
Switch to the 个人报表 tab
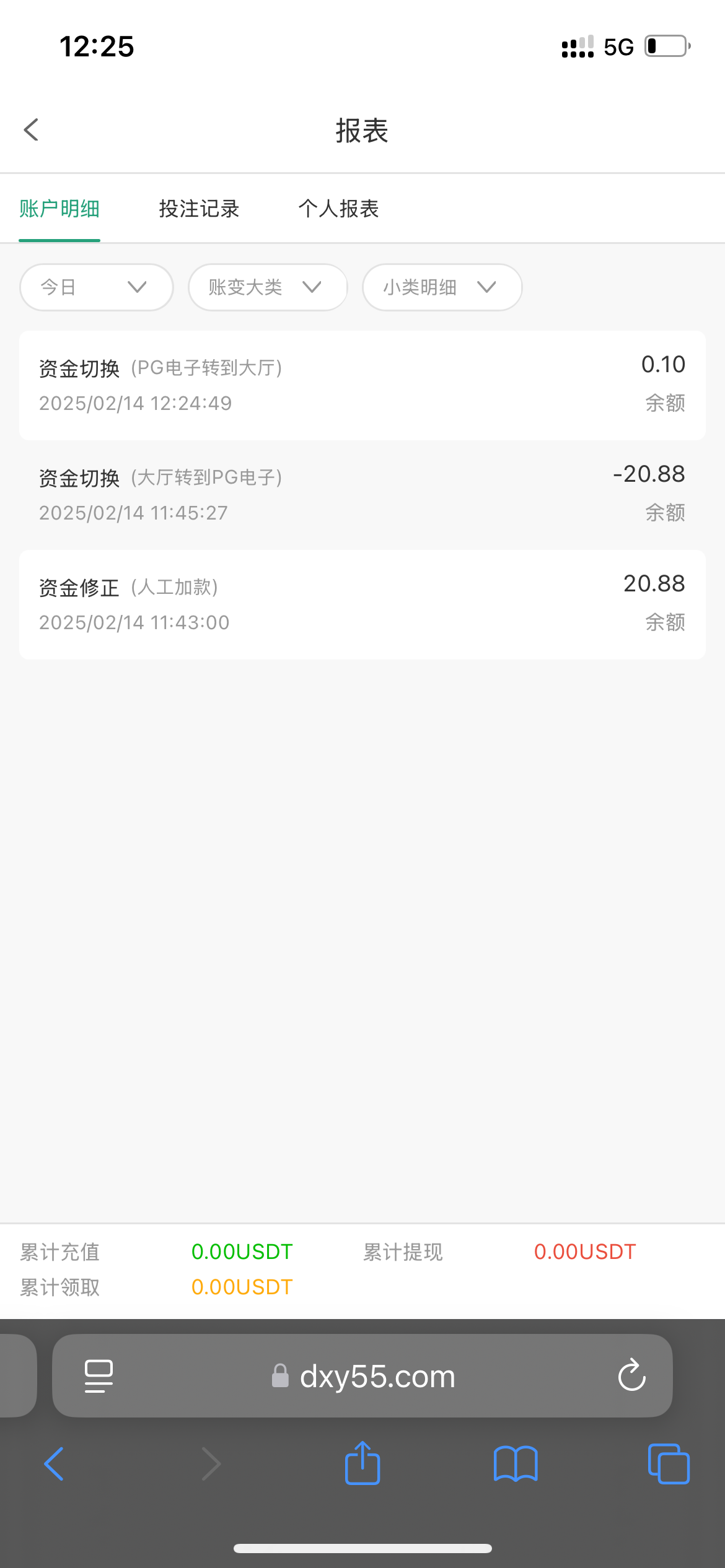pos(338,209)
